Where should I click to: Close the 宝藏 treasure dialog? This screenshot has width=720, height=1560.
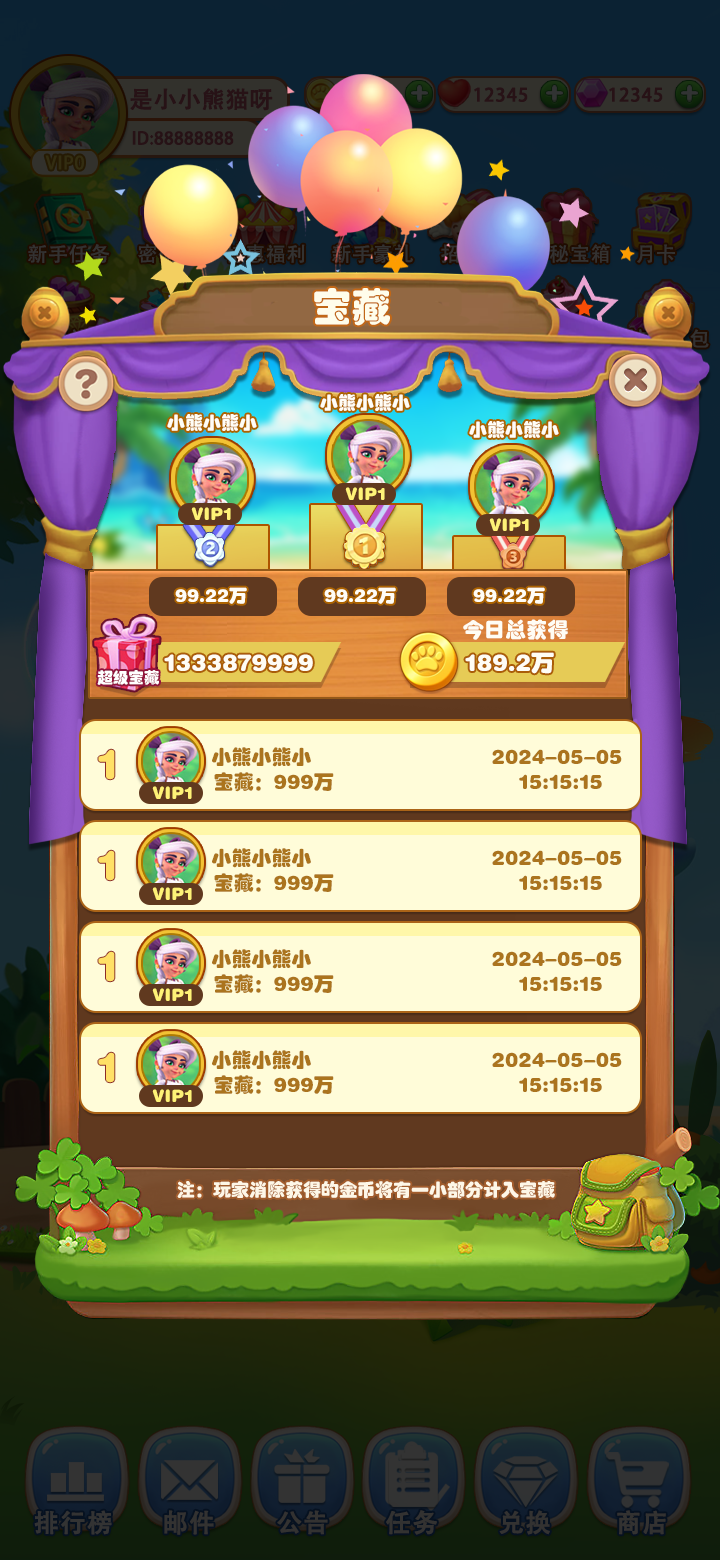tap(635, 380)
